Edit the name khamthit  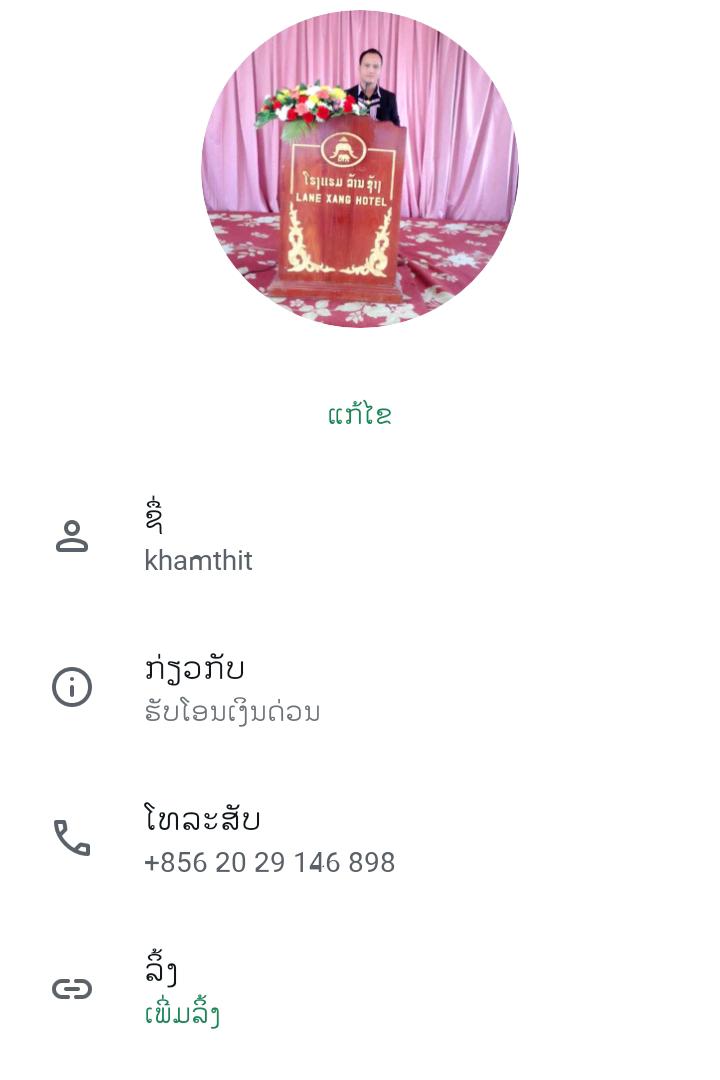point(199,559)
